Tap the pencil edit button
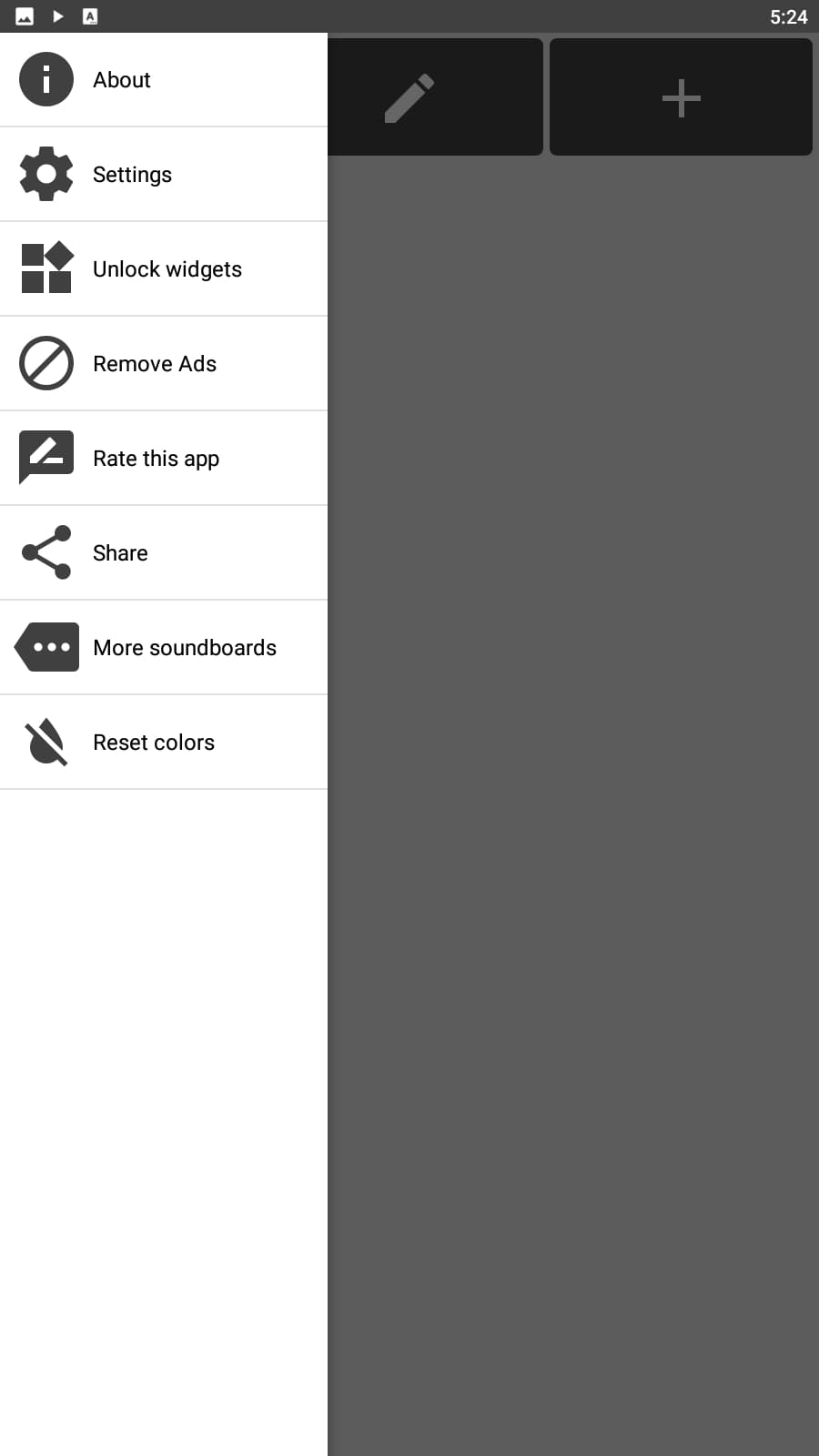The image size is (819, 1456). pos(435,97)
